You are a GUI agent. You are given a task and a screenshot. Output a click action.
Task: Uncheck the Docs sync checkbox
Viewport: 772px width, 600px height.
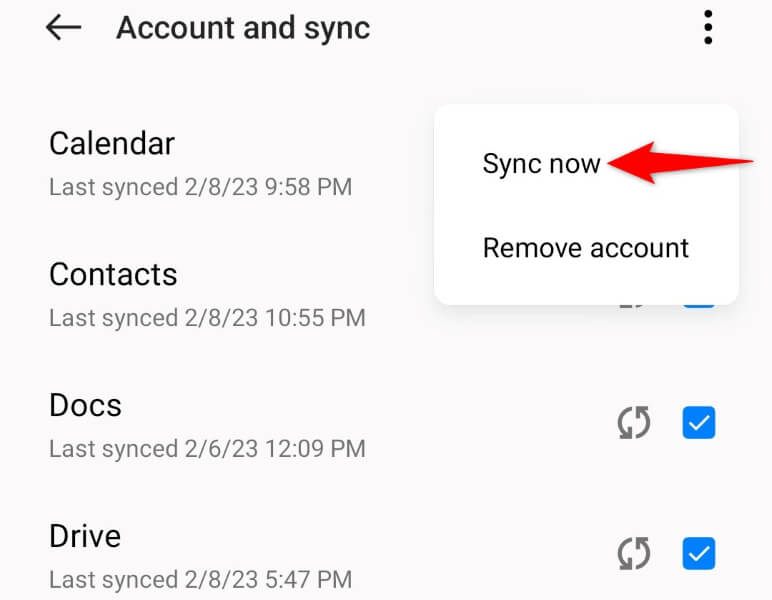(698, 424)
